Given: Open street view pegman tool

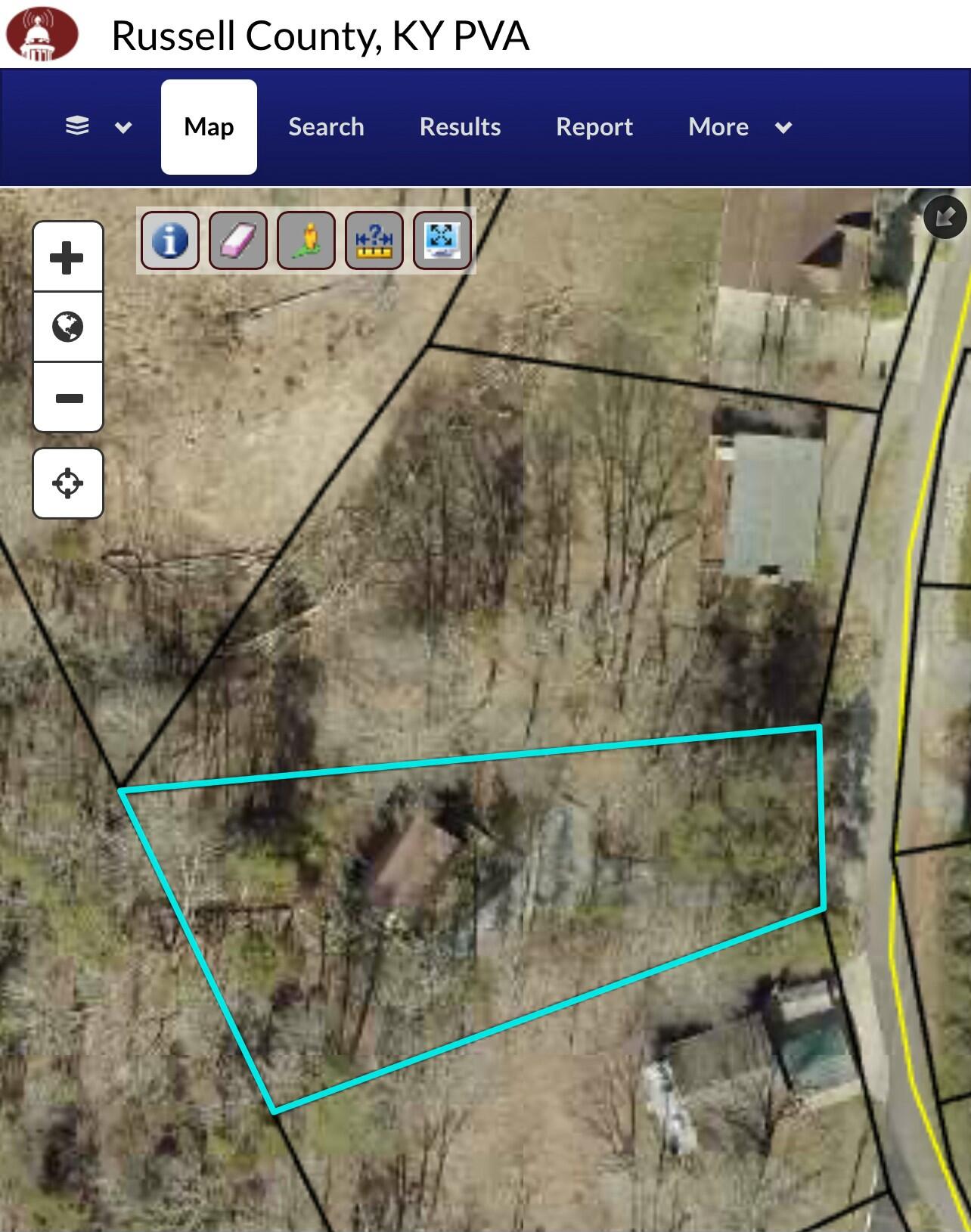Looking at the screenshot, I should point(306,241).
